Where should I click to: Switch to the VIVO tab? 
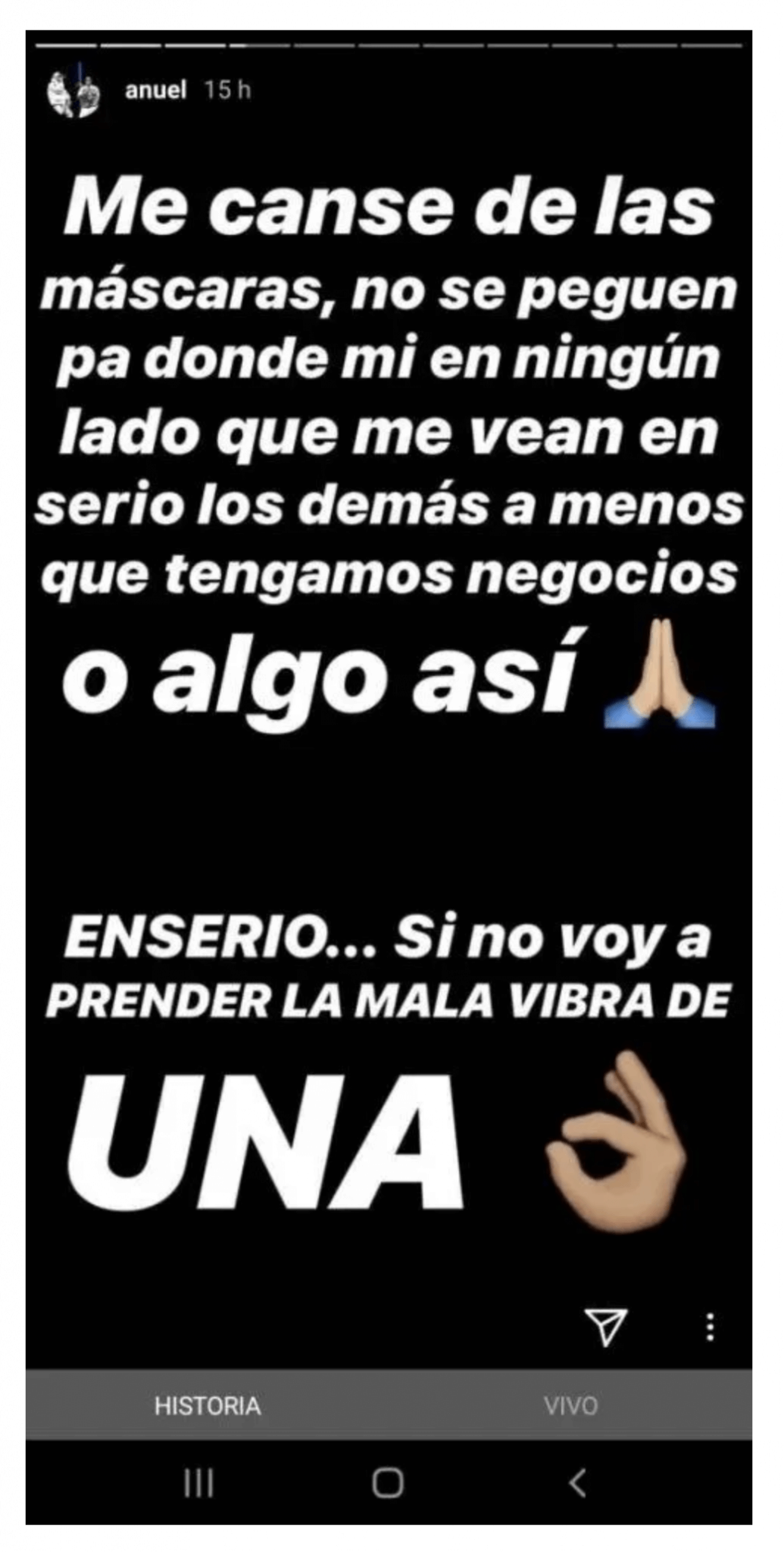570,1405
